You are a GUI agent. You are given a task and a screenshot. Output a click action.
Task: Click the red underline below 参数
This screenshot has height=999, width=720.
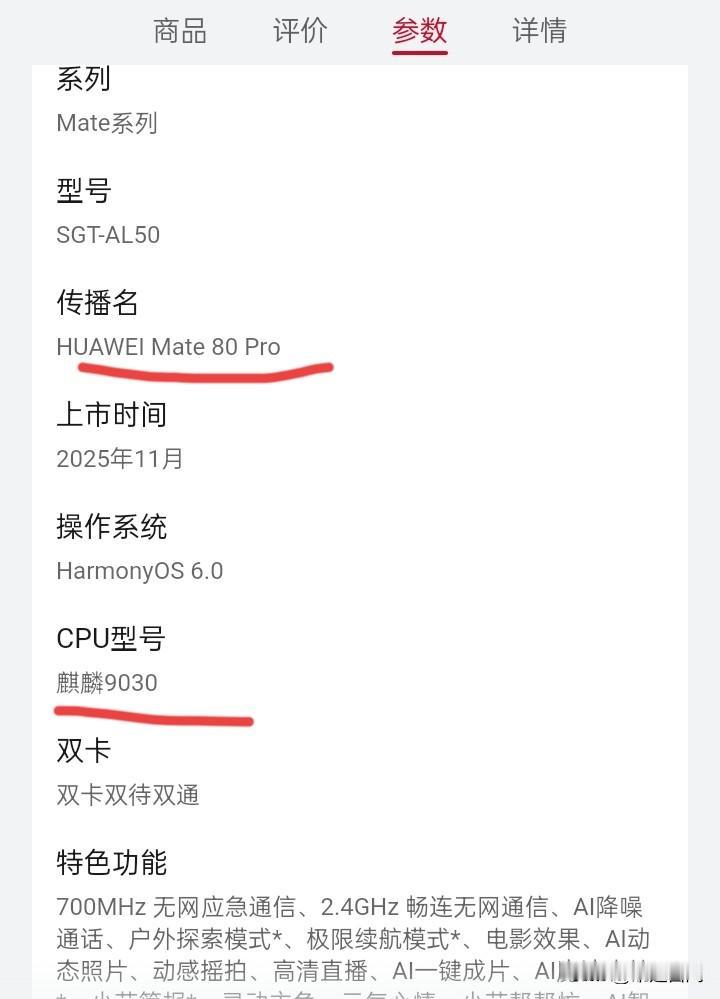pos(419,51)
